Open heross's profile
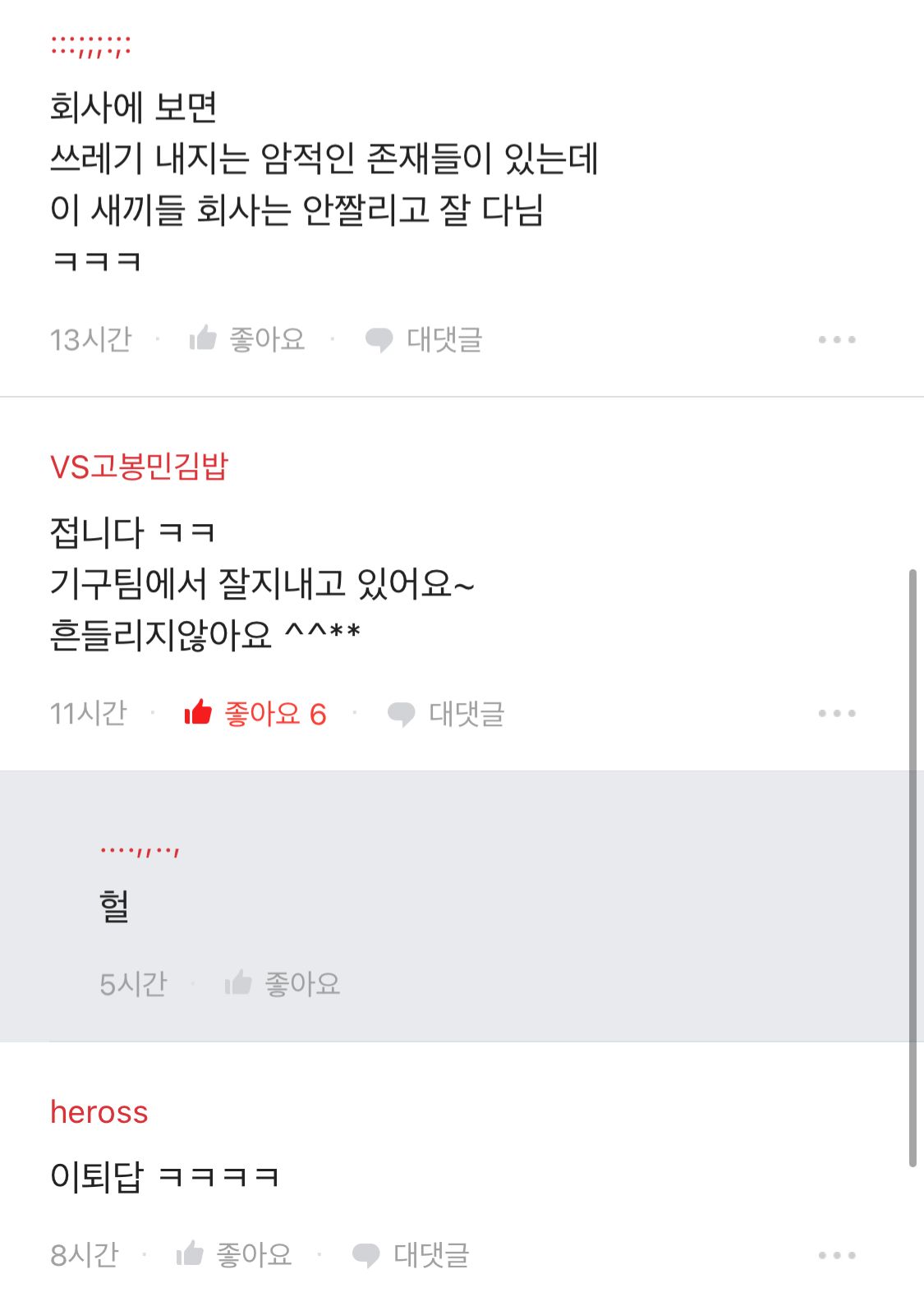 pos(99,1111)
